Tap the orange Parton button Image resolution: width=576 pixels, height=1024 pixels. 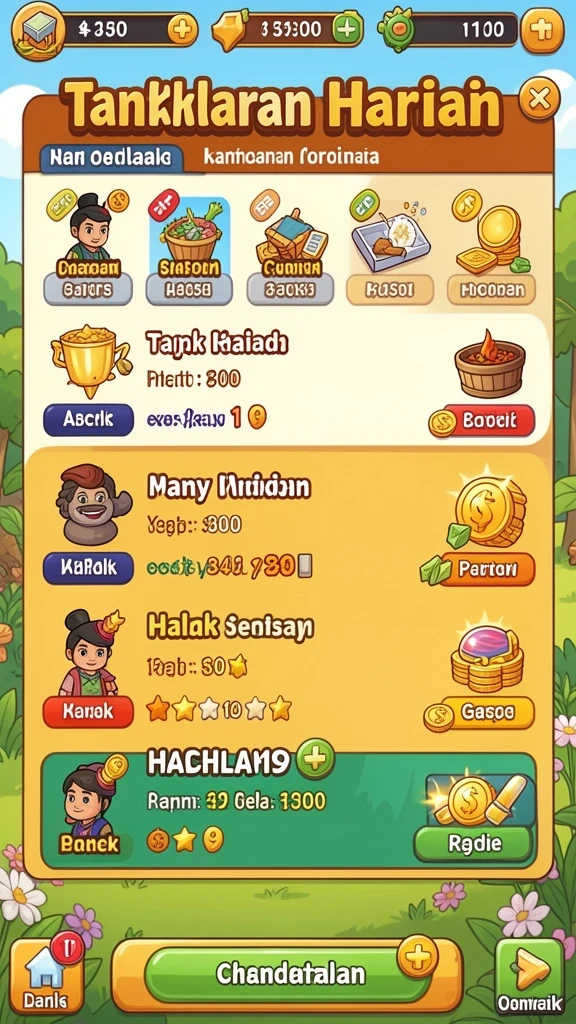click(487, 569)
